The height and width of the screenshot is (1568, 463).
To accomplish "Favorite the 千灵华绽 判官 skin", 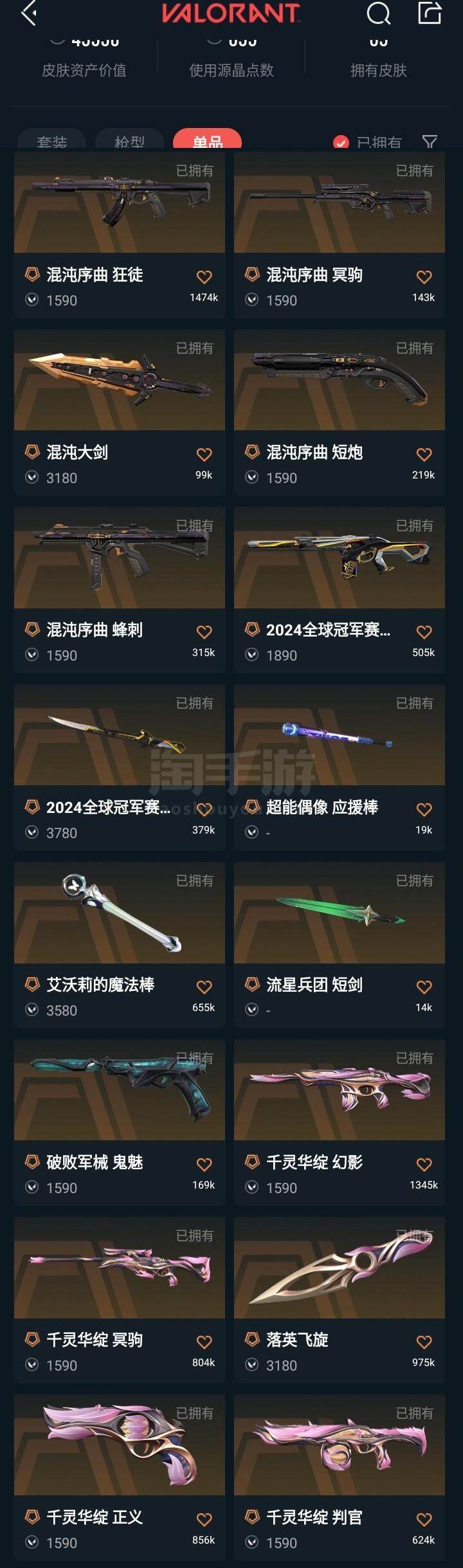I will 424,1520.
